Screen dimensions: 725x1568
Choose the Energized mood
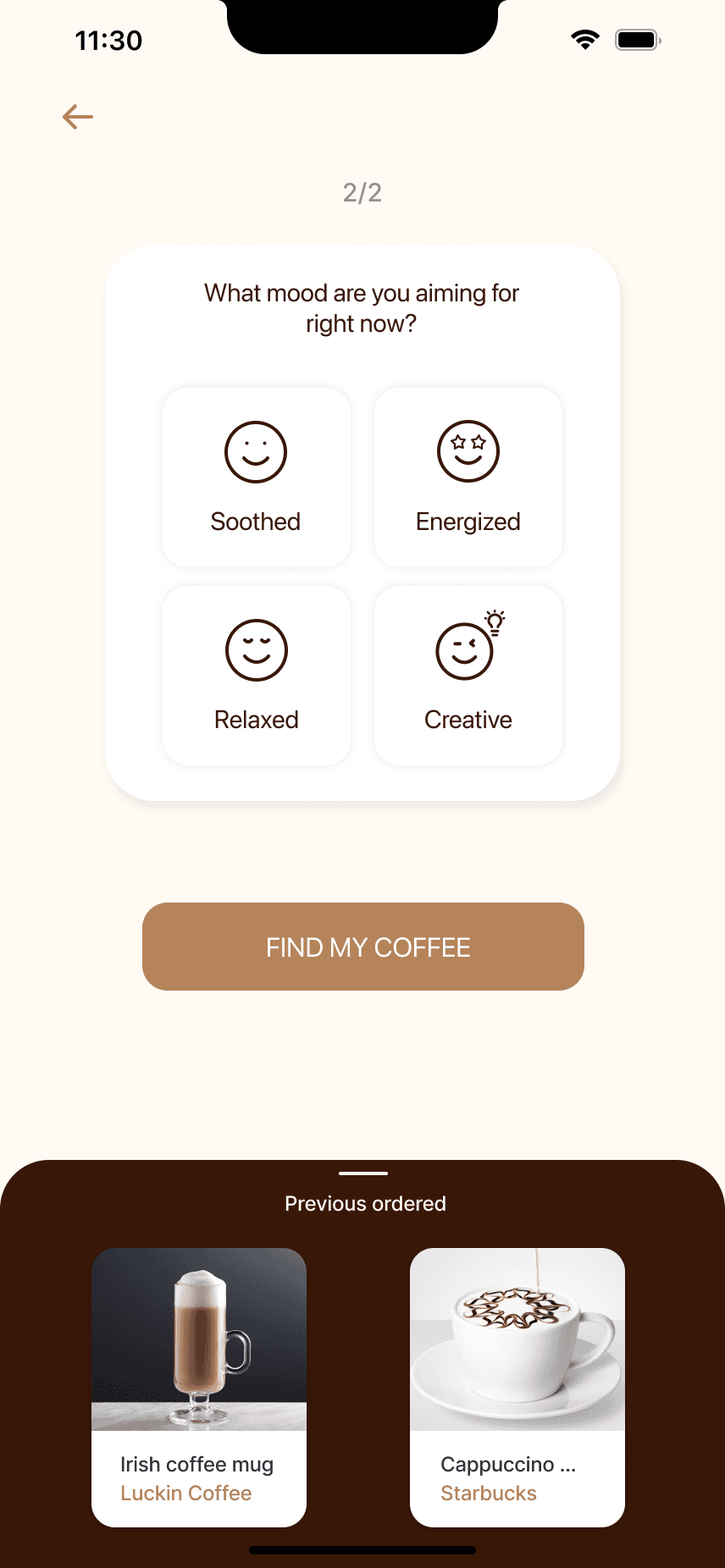(468, 478)
